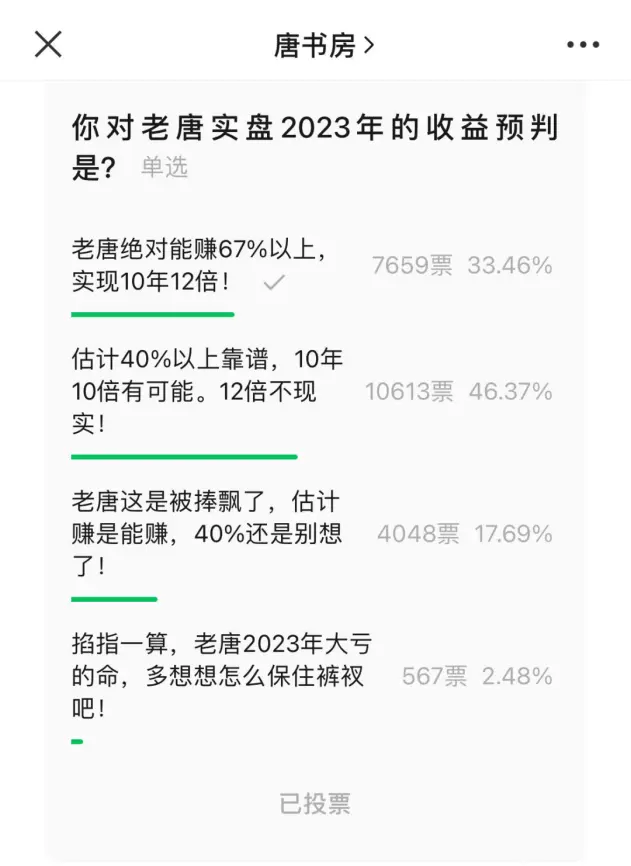This screenshot has width=631, height=866.
Task: Close the article page
Action: click(48, 45)
